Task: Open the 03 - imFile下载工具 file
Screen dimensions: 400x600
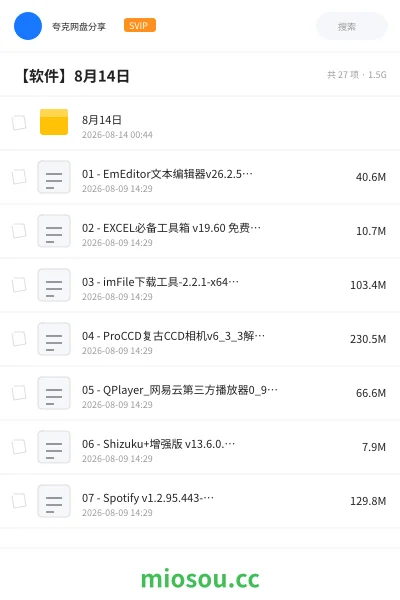Action: (x=200, y=285)
